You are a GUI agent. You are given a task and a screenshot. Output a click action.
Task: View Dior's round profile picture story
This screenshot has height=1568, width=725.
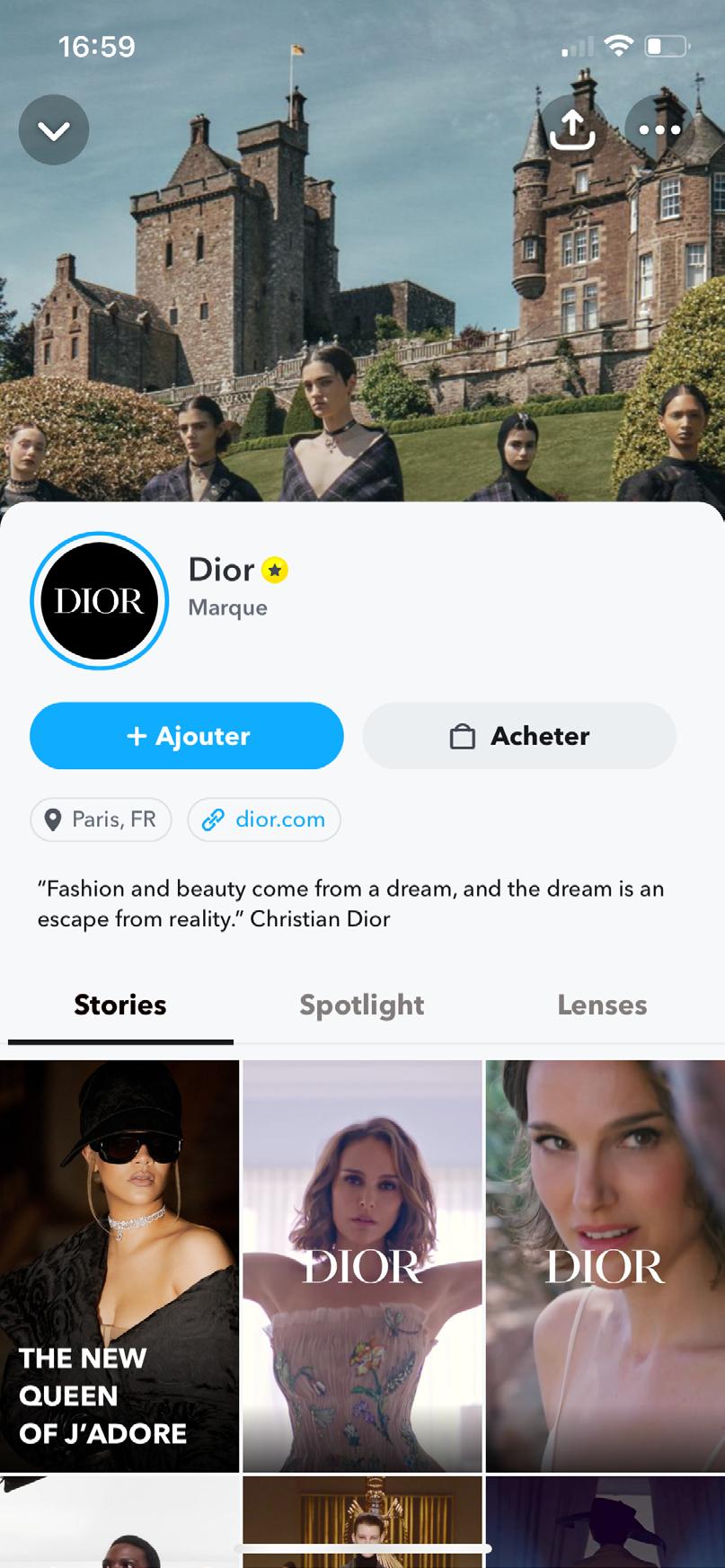pyautogui.click(x=100, y=601)
